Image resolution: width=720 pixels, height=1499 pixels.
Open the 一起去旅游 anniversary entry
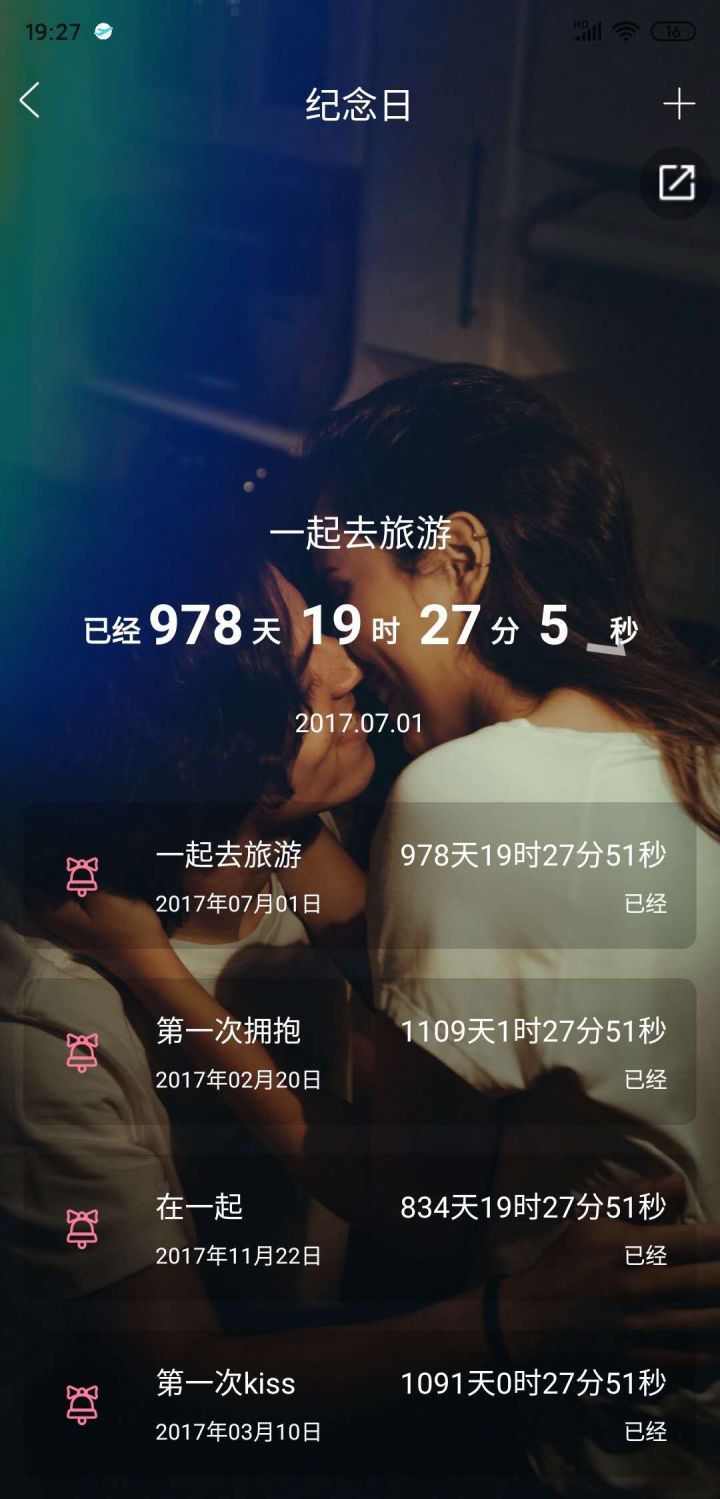click(x=360, y=880)
